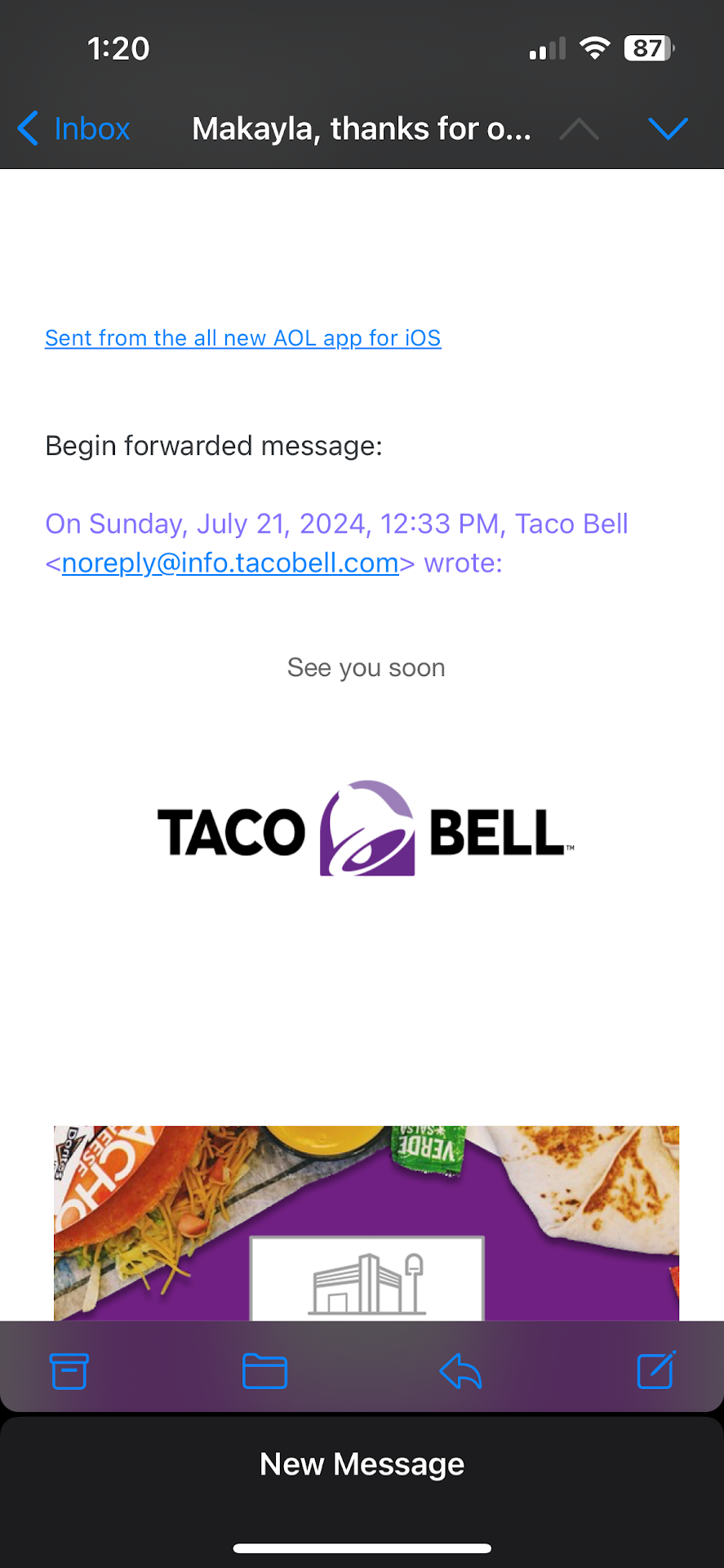The height and width of the screenshot is (1568, 724).
Task: Go back to the Inbox
Action: click(74, 129)
